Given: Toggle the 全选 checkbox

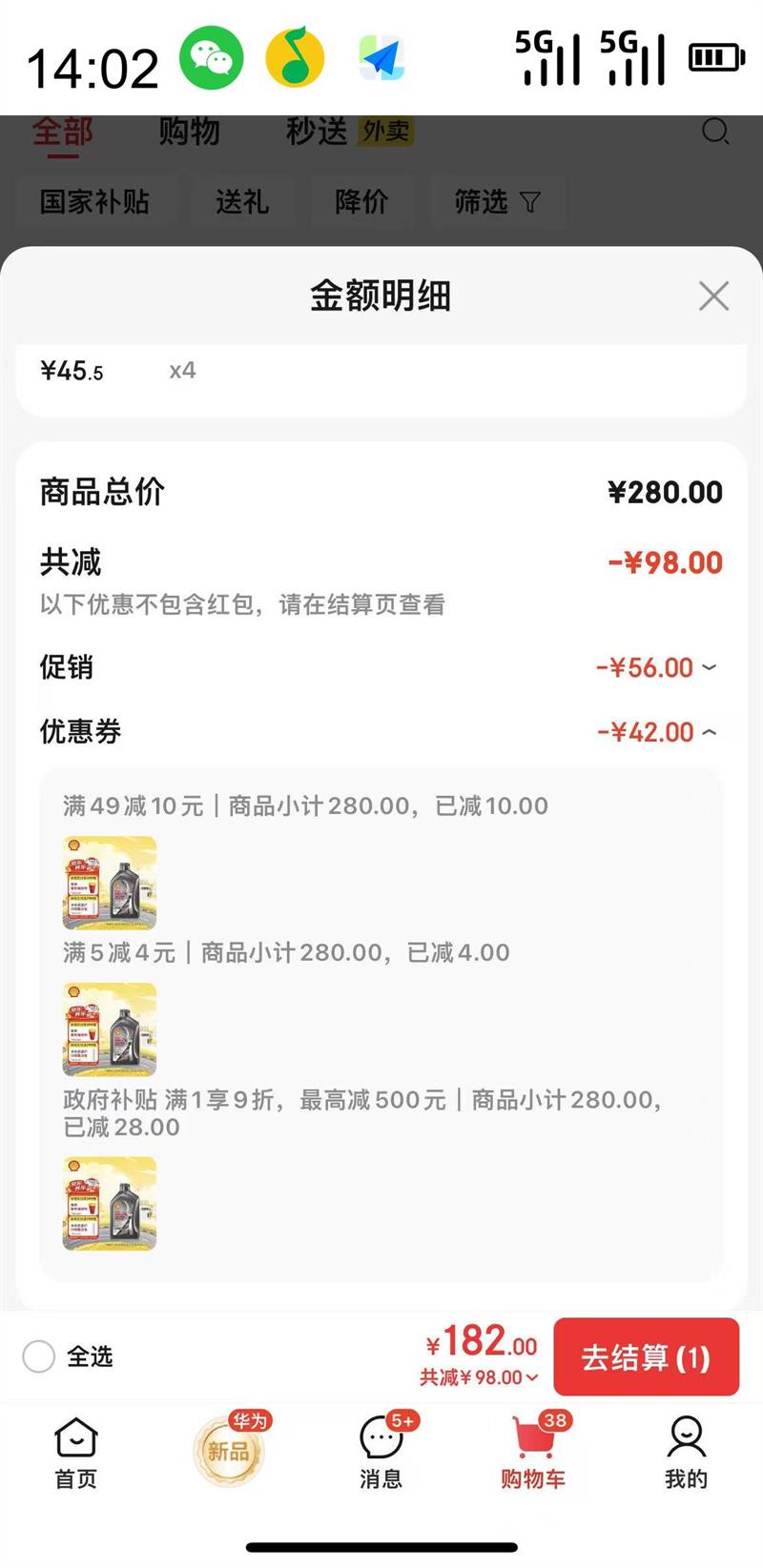Looking at the screenshot, I should (39, 1355).
